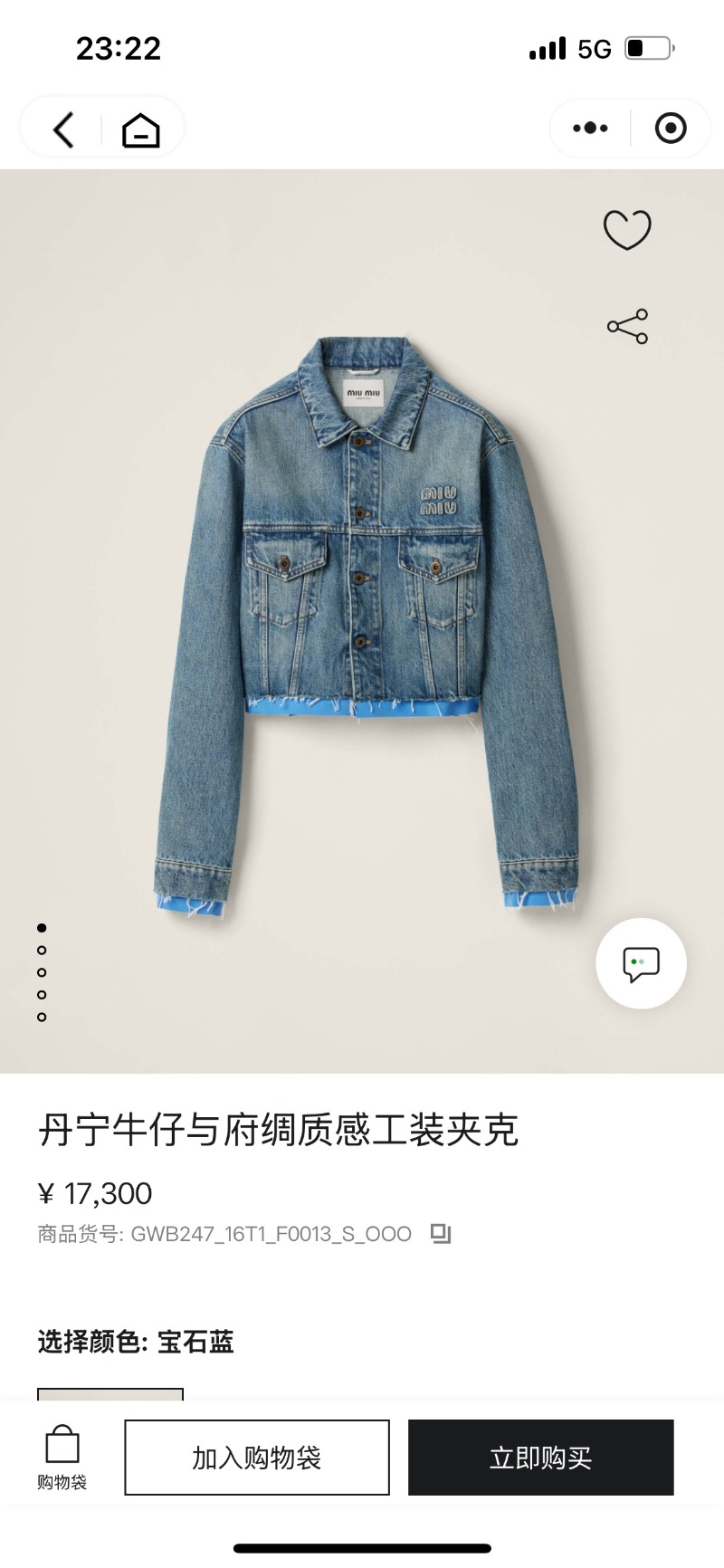724x1568 pixels.
Task: Select the 宝石蓝 color swatch
Action: pyautogui.click(x=110, y=1394)
